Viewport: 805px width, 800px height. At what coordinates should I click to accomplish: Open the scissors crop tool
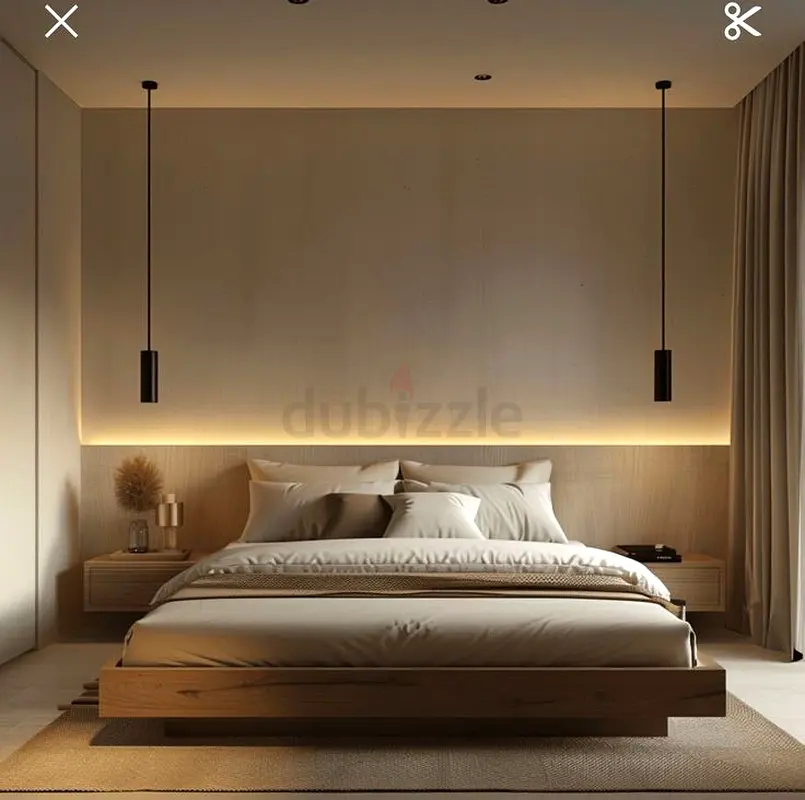tap(742, 21)
